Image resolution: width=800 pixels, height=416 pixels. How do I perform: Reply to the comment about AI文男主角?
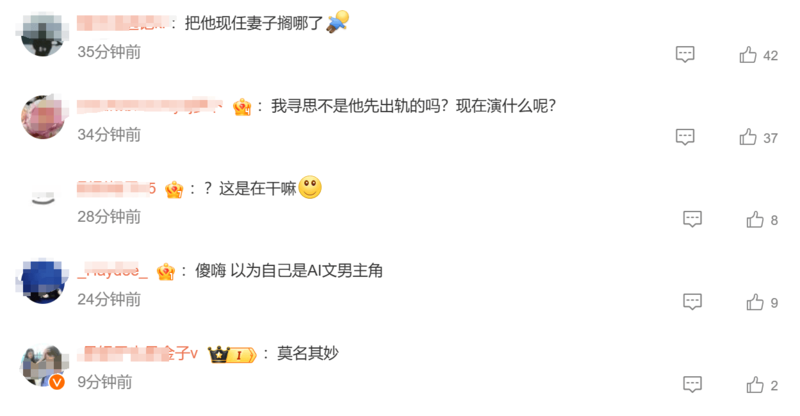coord(692,301)
